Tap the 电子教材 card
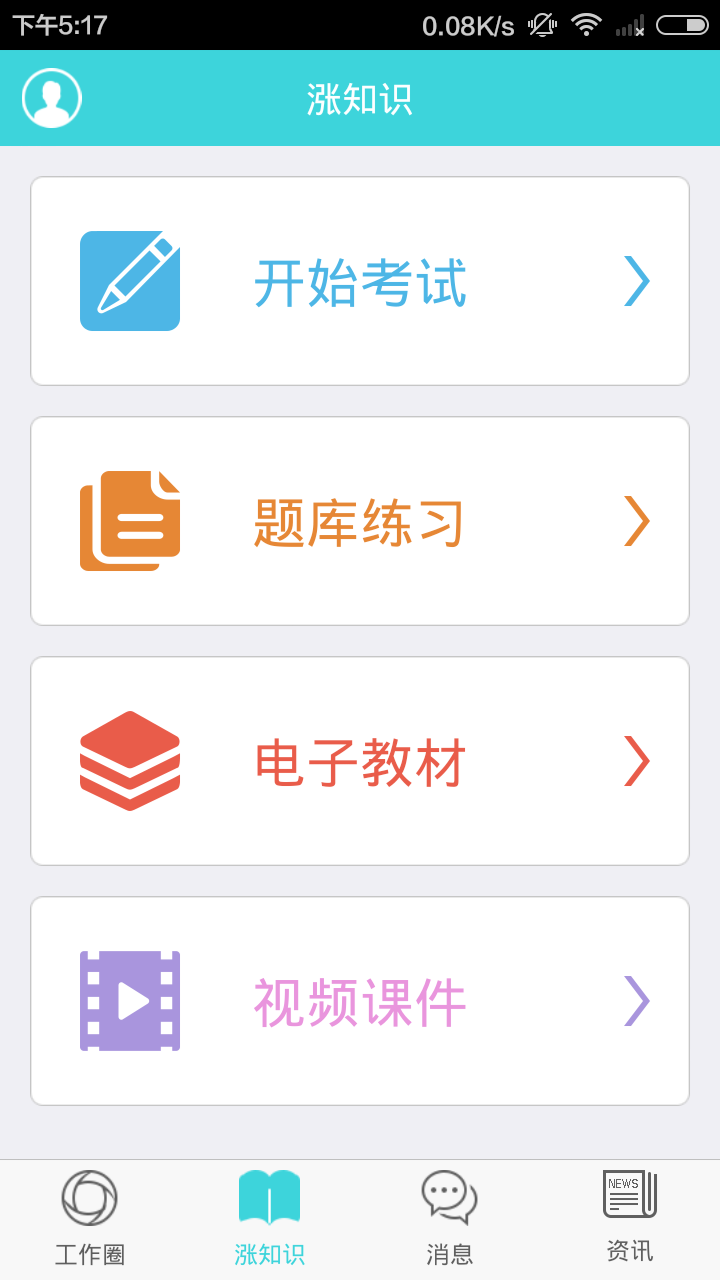720x1280 pixels. 360,760
